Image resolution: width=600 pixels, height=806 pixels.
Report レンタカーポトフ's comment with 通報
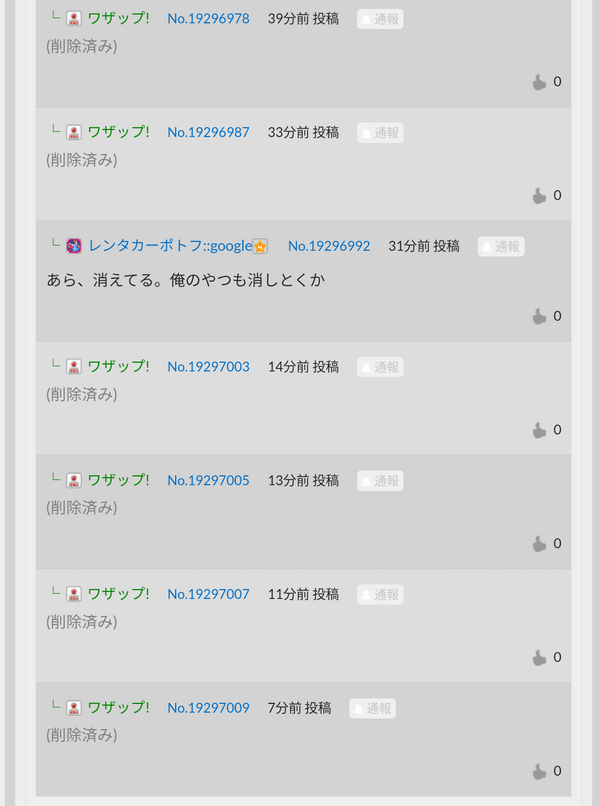[x=501, y=247]
